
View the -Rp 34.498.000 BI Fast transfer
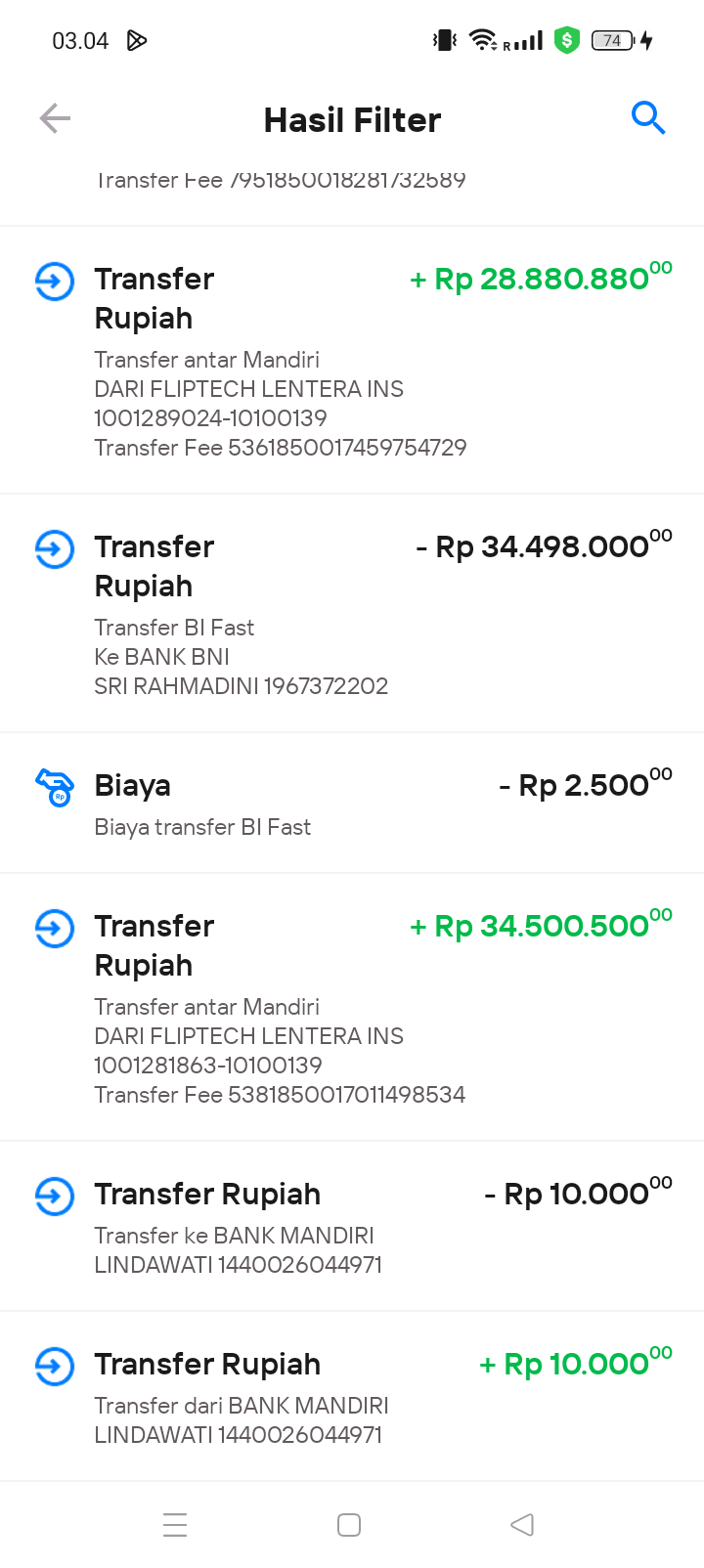click(352, 614)
